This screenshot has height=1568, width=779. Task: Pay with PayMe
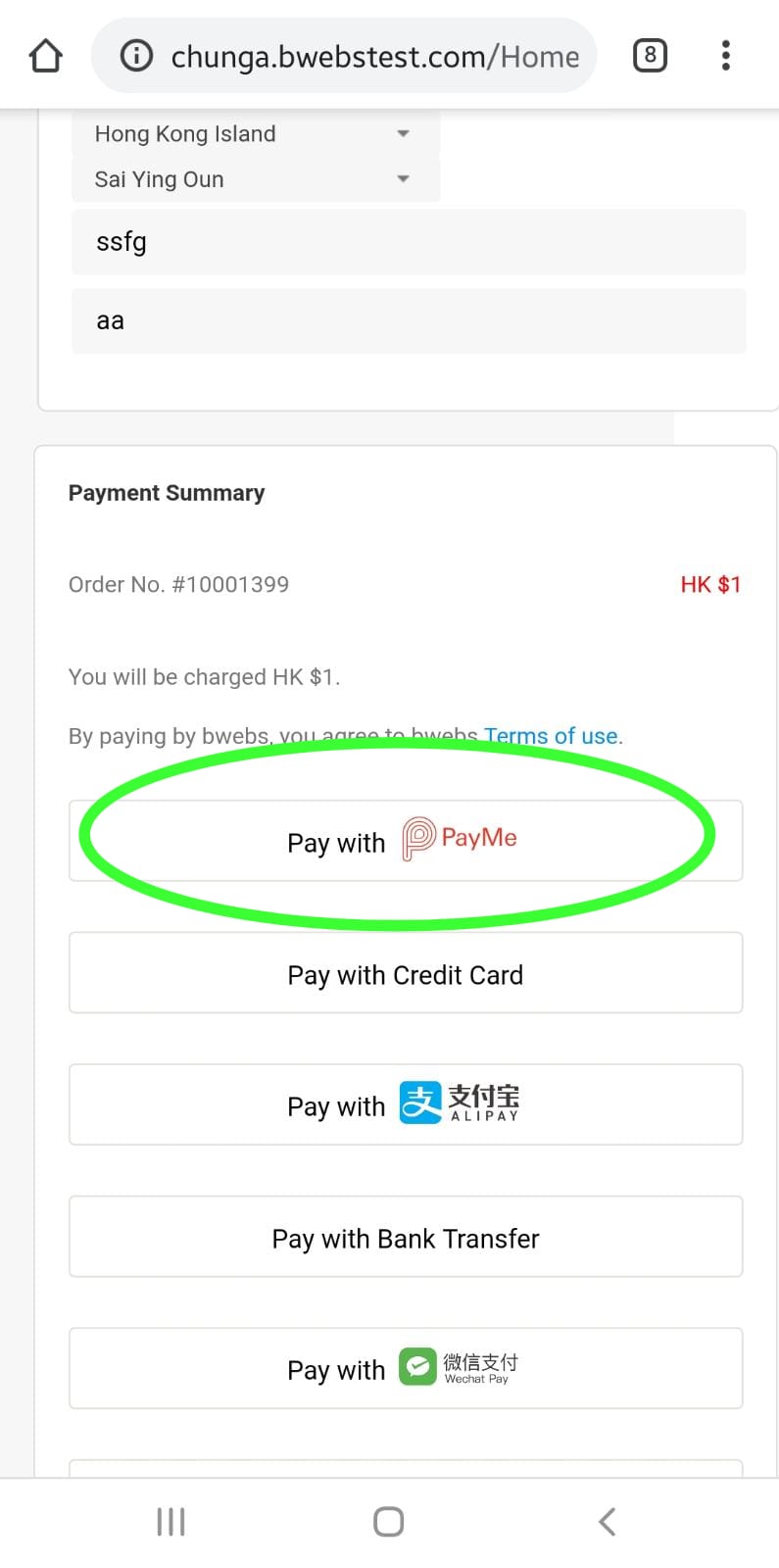(x=405, y=841)
